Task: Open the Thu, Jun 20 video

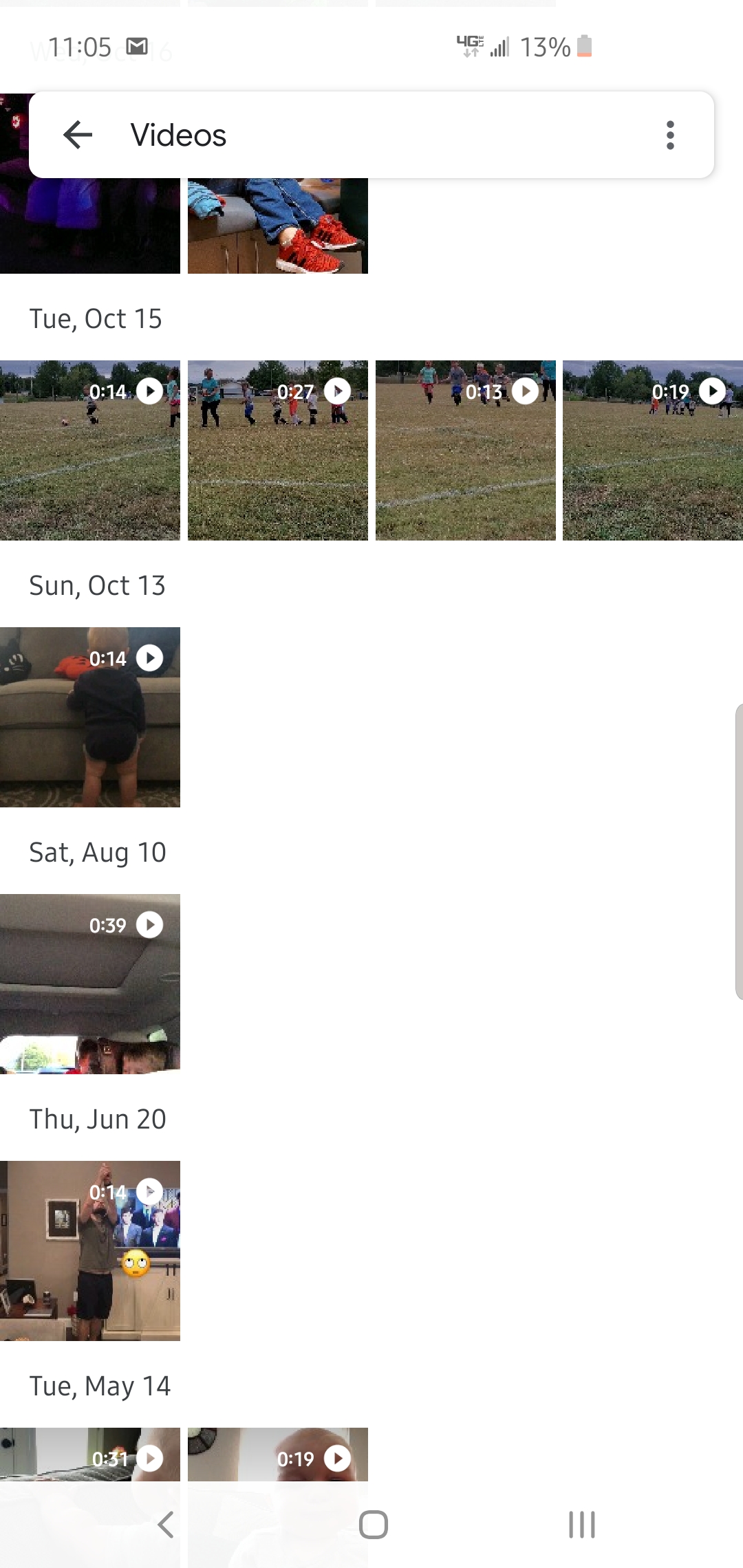Action: (90, 1251)
